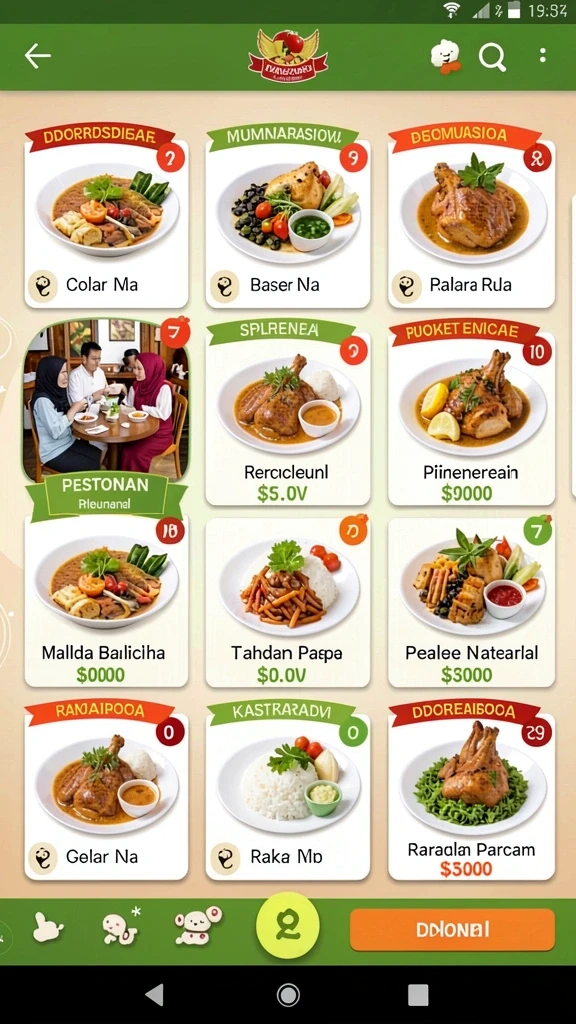Open the Pestonan restaurant photo card
Viewport: 576px width, 1024px height.
click(x=105, y=418)
